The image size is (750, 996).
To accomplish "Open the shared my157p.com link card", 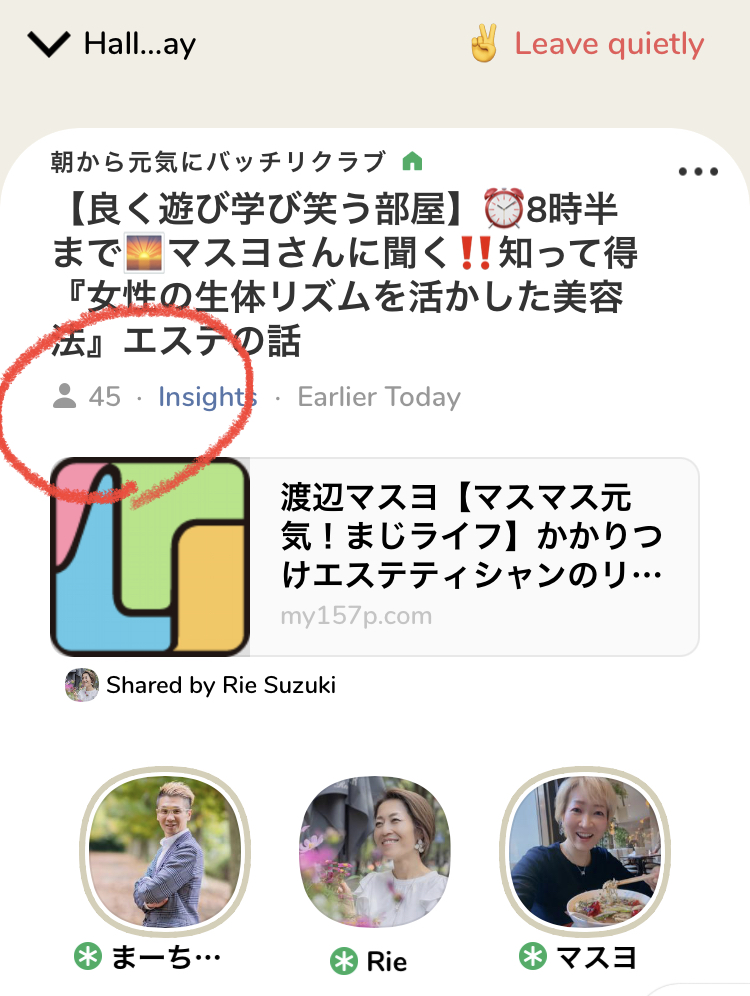I will click(374, 557).
